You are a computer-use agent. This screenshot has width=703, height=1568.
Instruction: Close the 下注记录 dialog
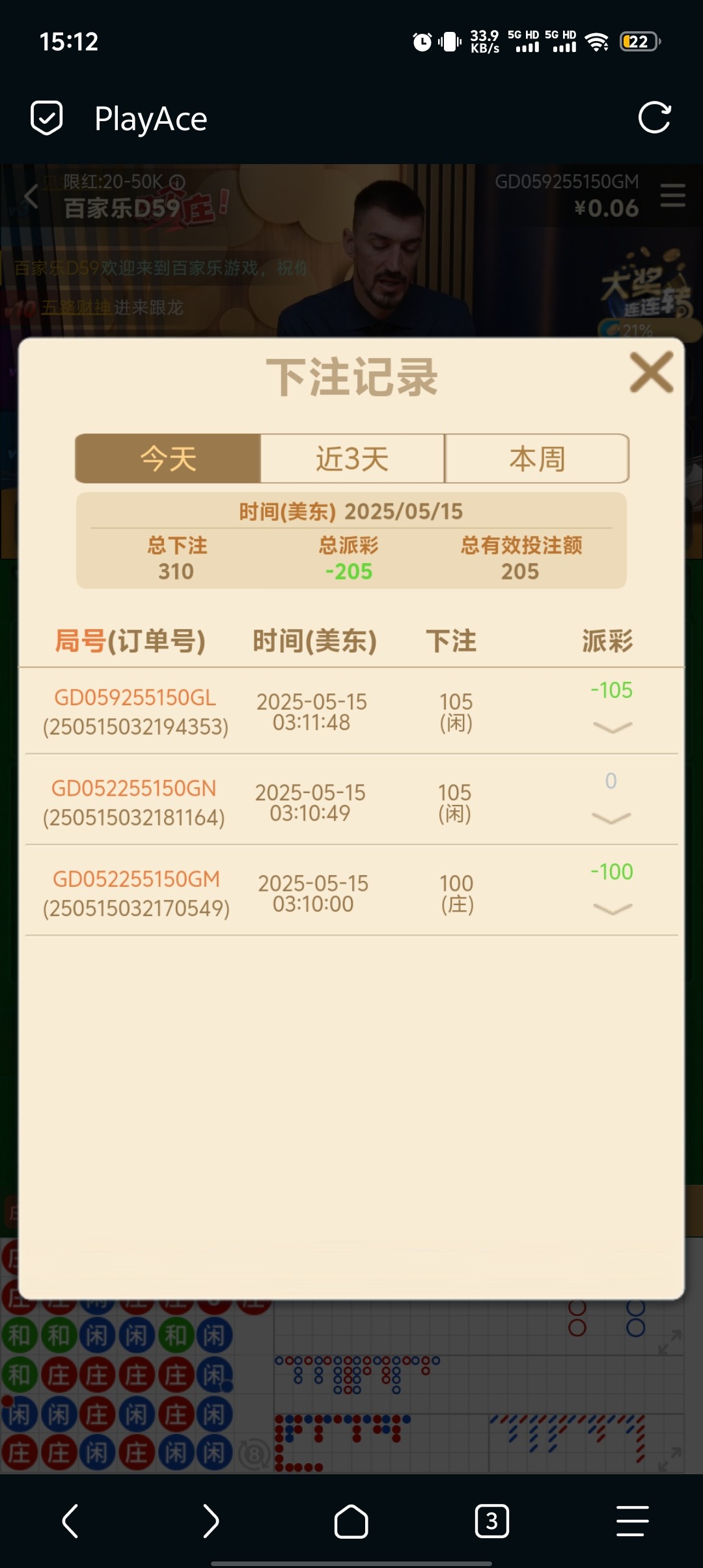(x=651, y=373)
